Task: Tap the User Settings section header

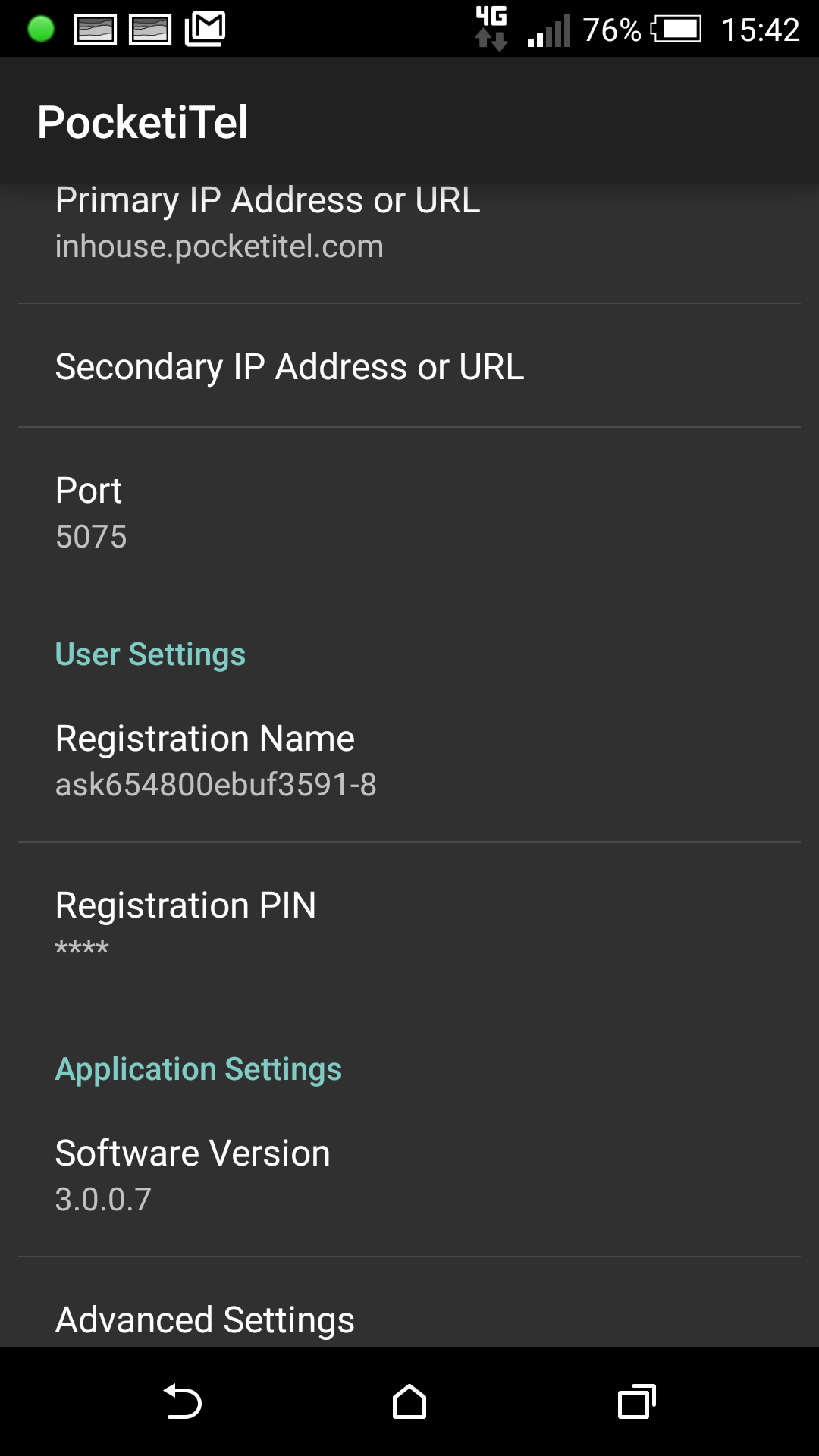Action: coord(149,654)
